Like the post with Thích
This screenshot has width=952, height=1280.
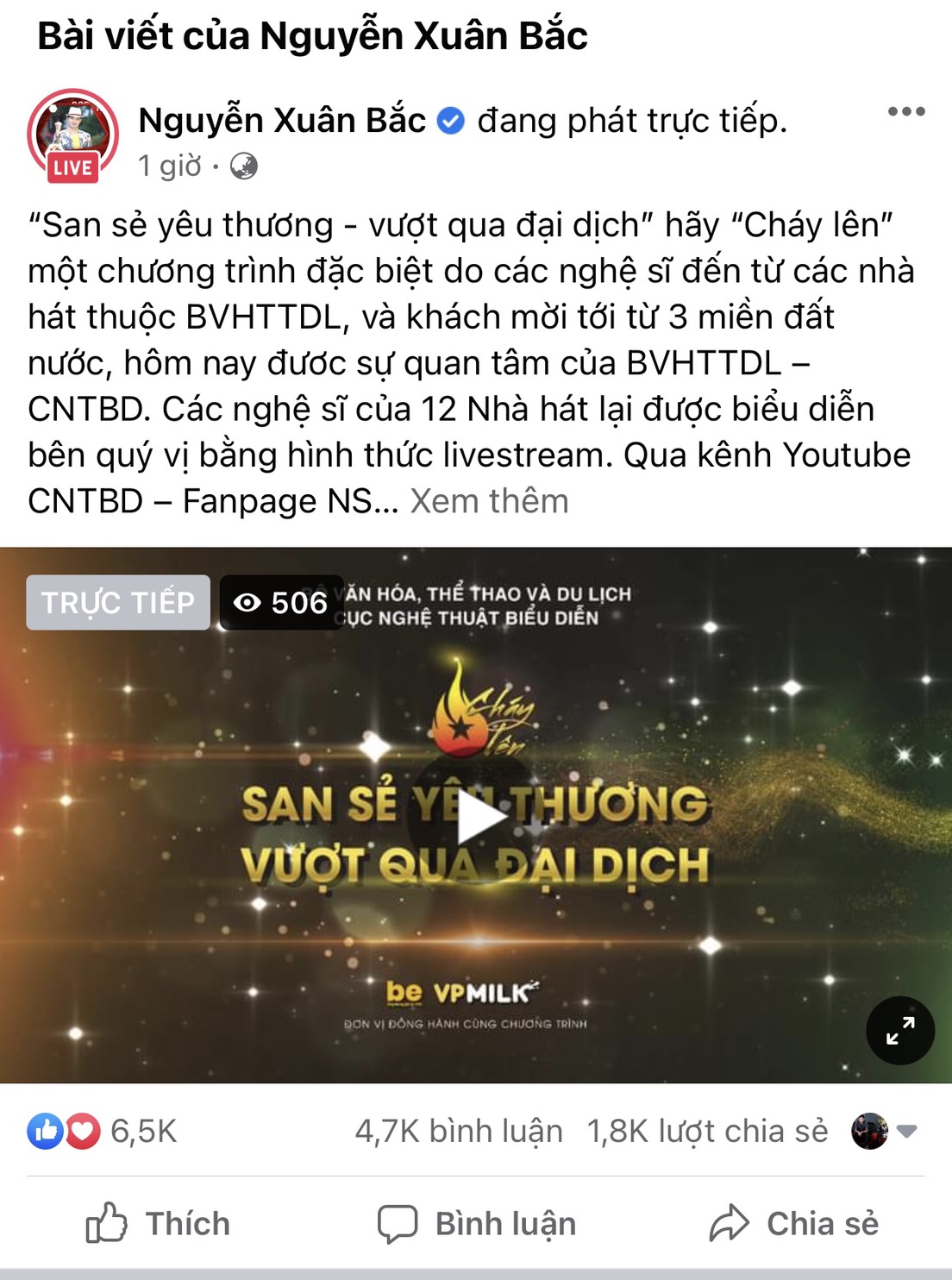[x=159, y=1223]
